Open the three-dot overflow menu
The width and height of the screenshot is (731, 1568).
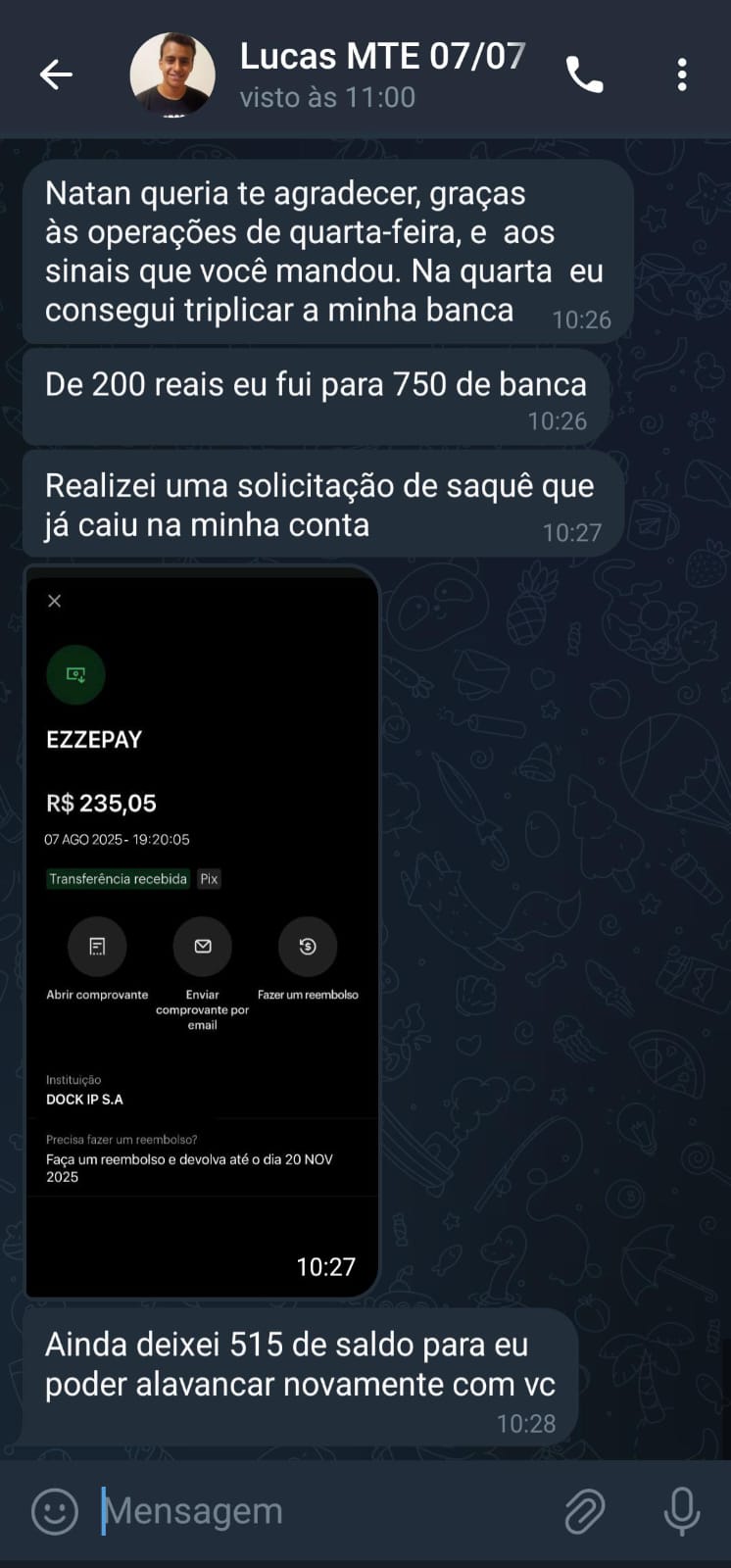[682, 74]
